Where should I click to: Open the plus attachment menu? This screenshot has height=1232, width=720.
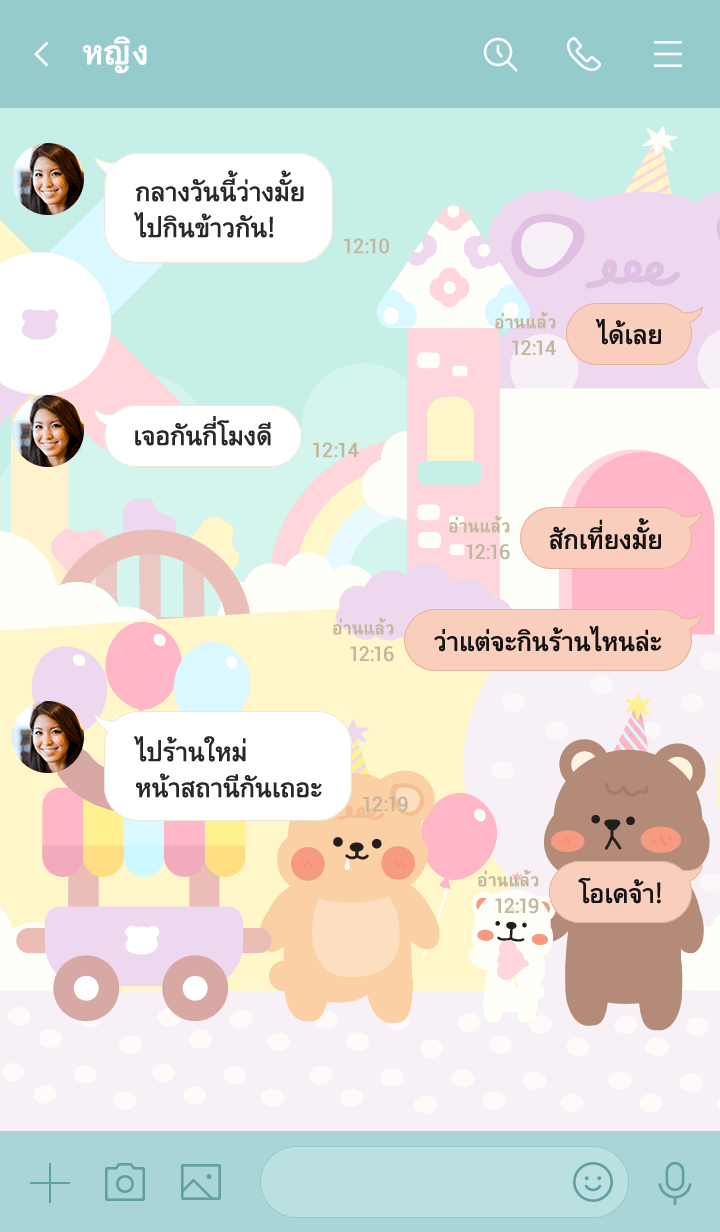(x=50, y=1183)
